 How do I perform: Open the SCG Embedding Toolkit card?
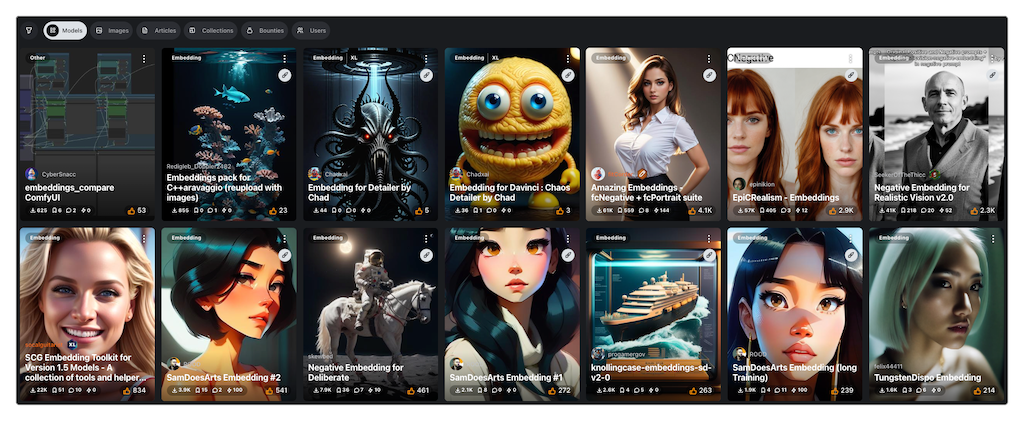coord(87,310)
